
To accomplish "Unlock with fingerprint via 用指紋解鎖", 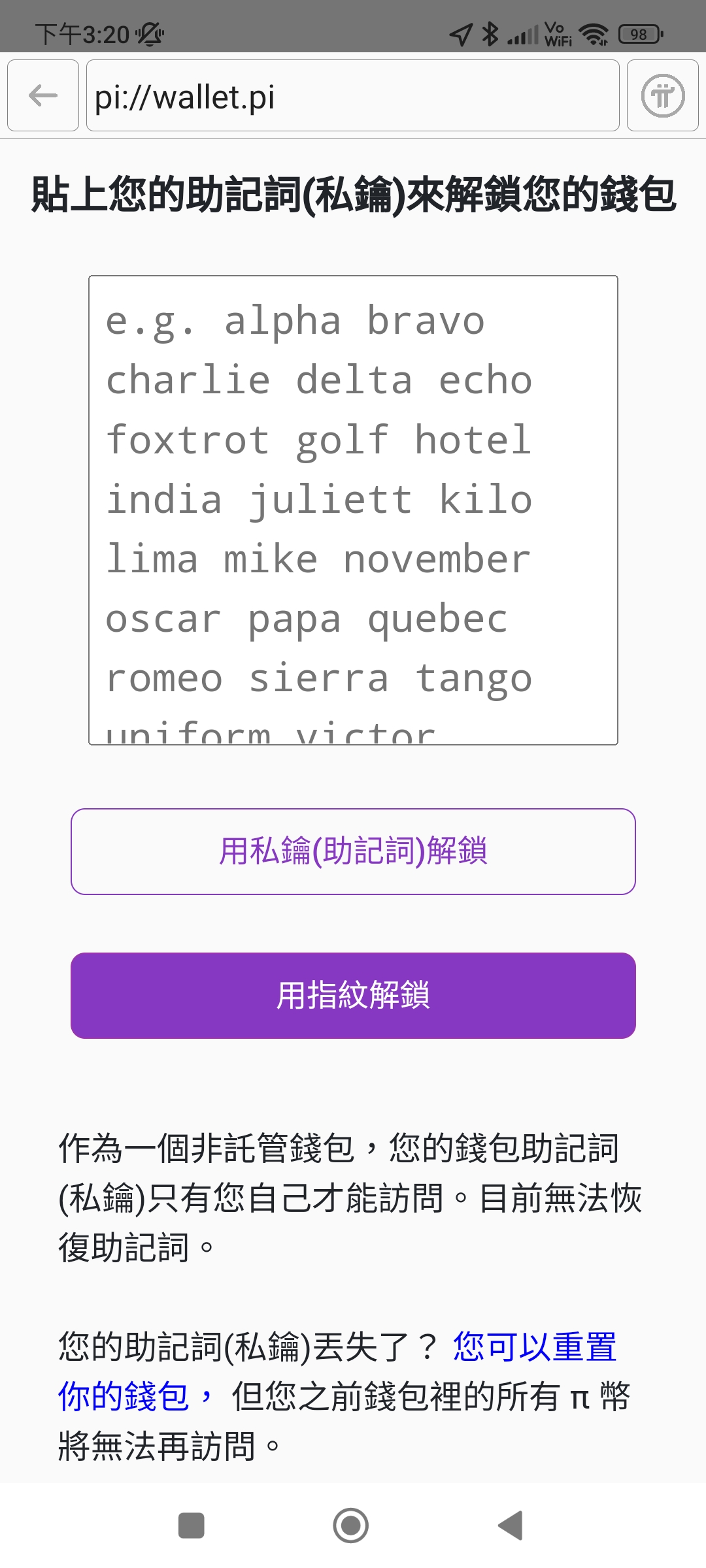I will (353, 996).
